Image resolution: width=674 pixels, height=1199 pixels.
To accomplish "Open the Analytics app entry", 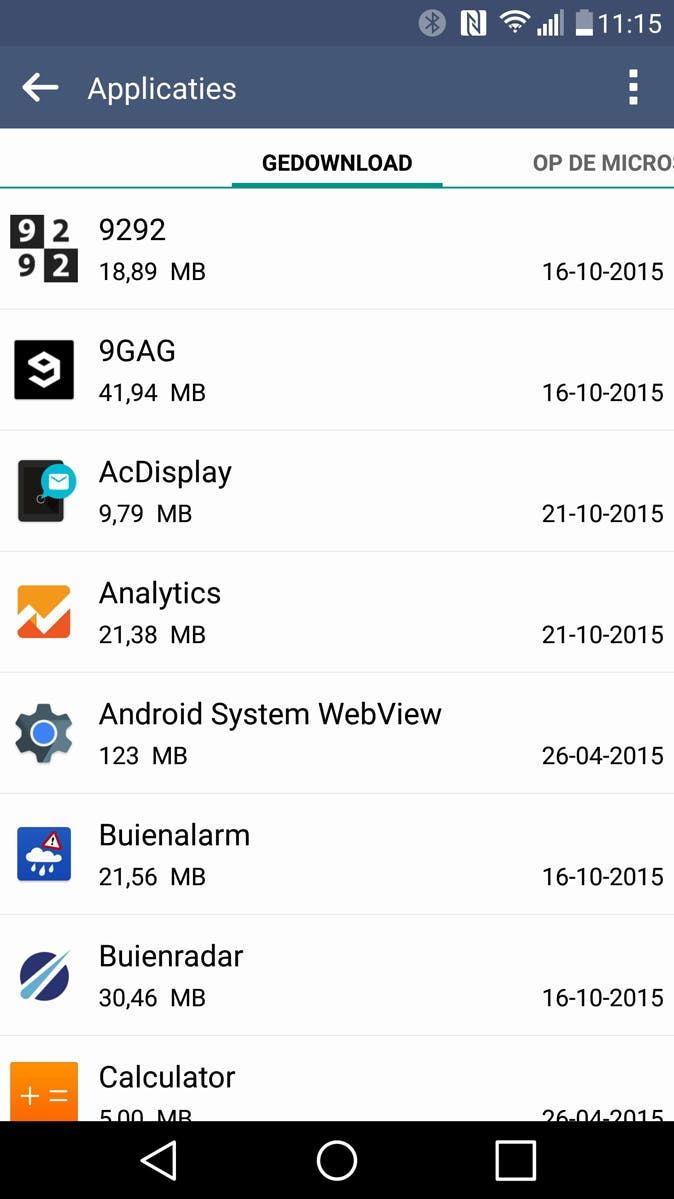I will pyautogui.click(x=336, y=612).
